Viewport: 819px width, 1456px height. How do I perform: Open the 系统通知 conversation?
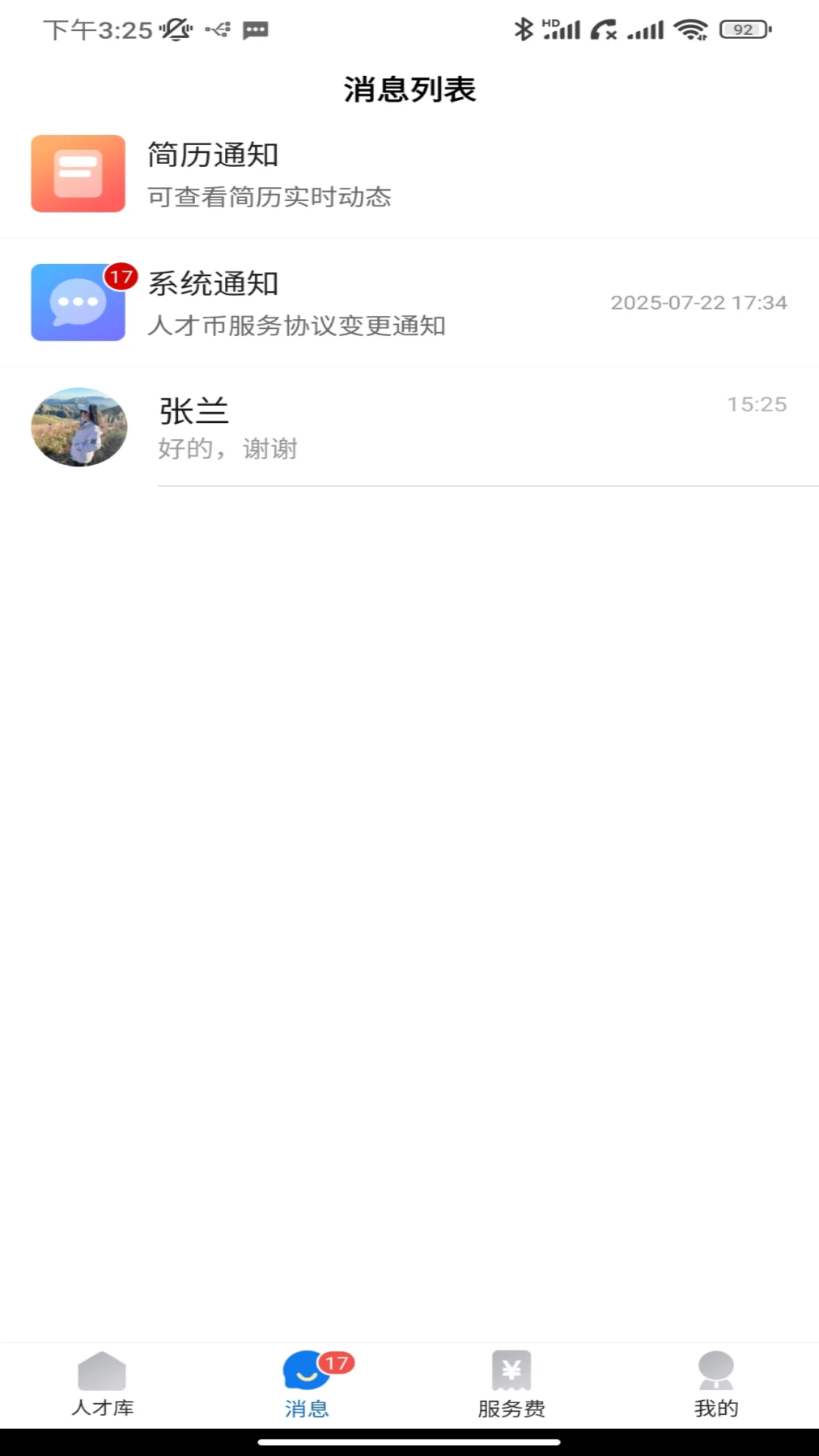[x=409, y=302]
